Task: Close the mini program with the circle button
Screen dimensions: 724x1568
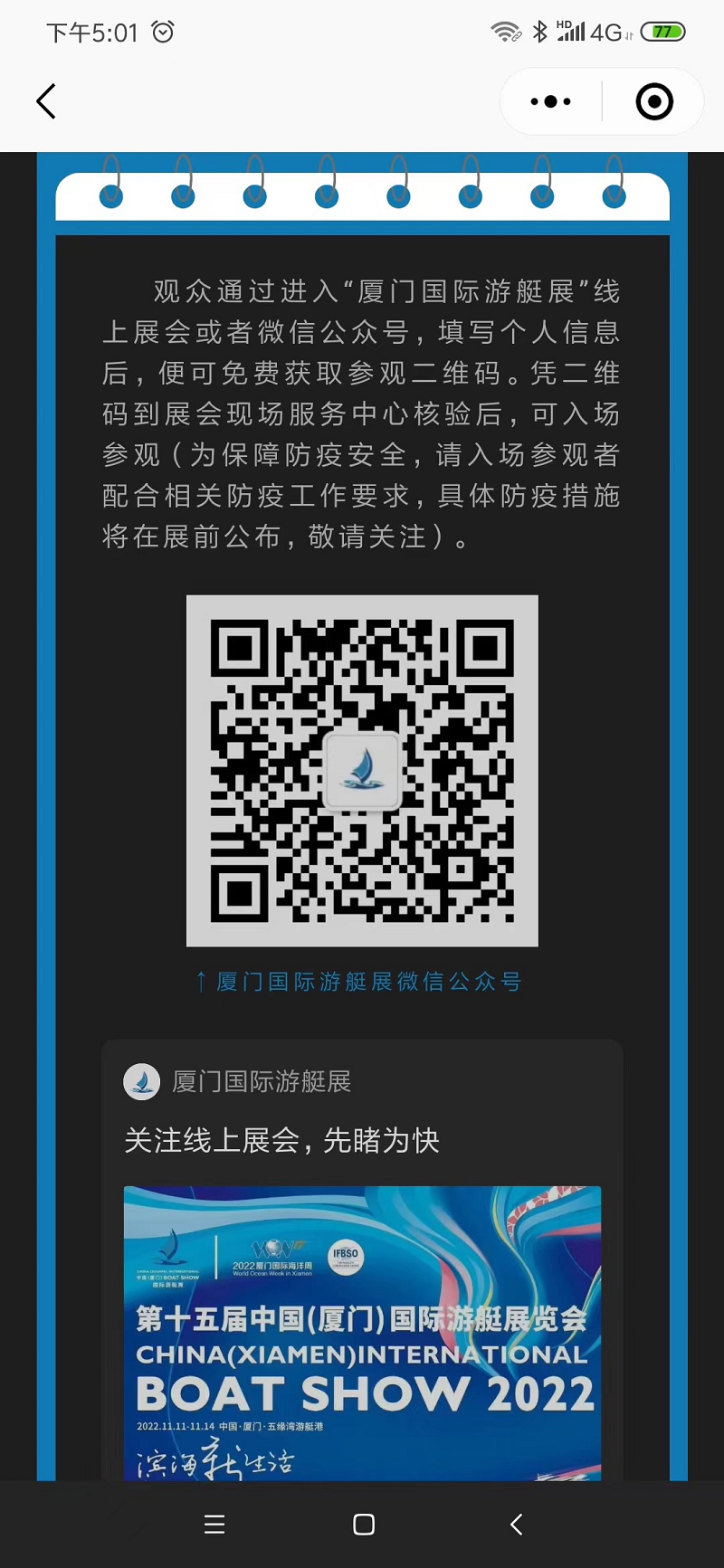Action: coord(654,101)
